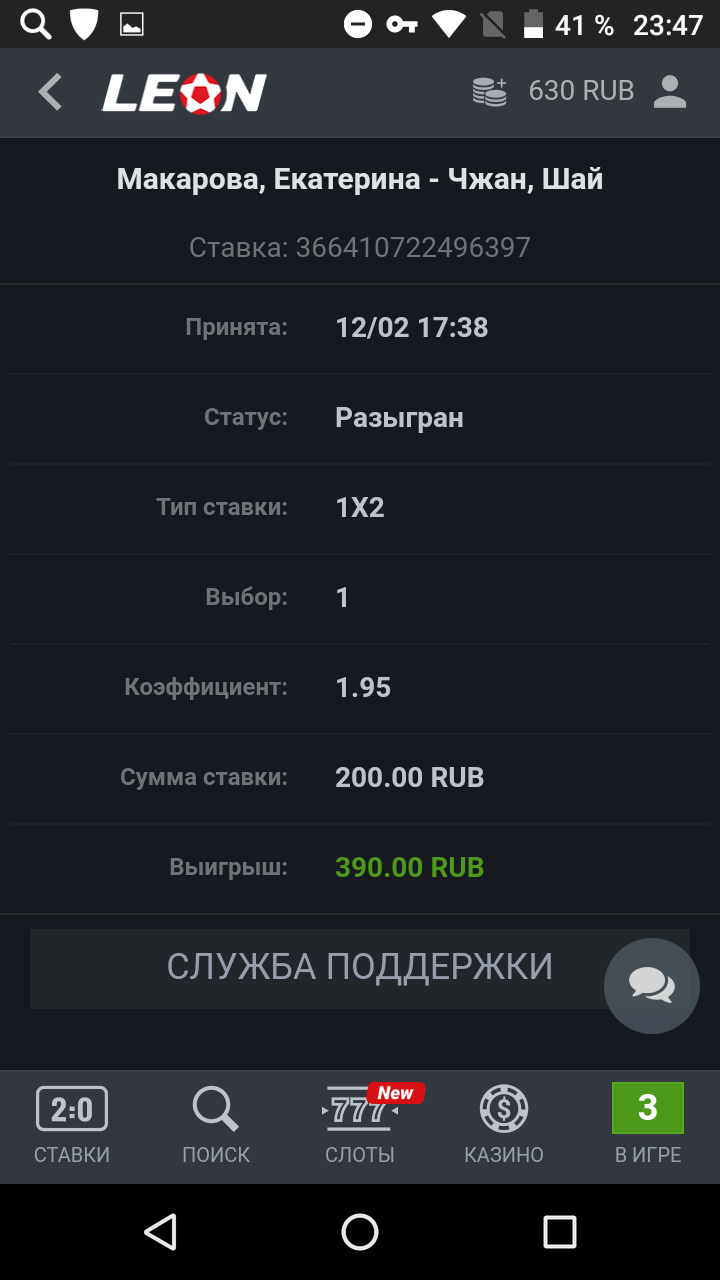Tap the system home button
This screenshot has height=1280, width=720.
tap(360, 1232)
